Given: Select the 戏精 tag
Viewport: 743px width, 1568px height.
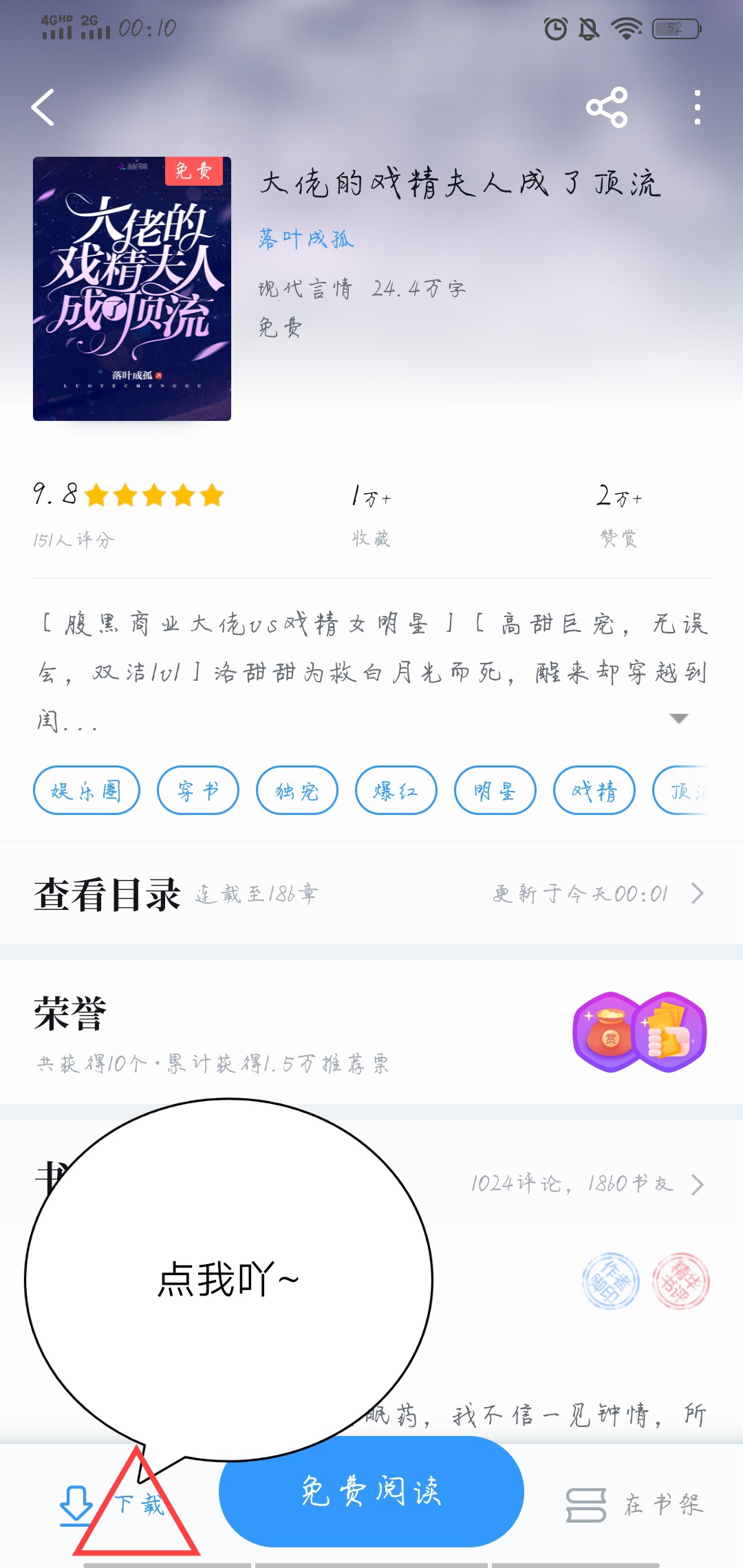Looking at the screenshot, I should coord(594,790).
